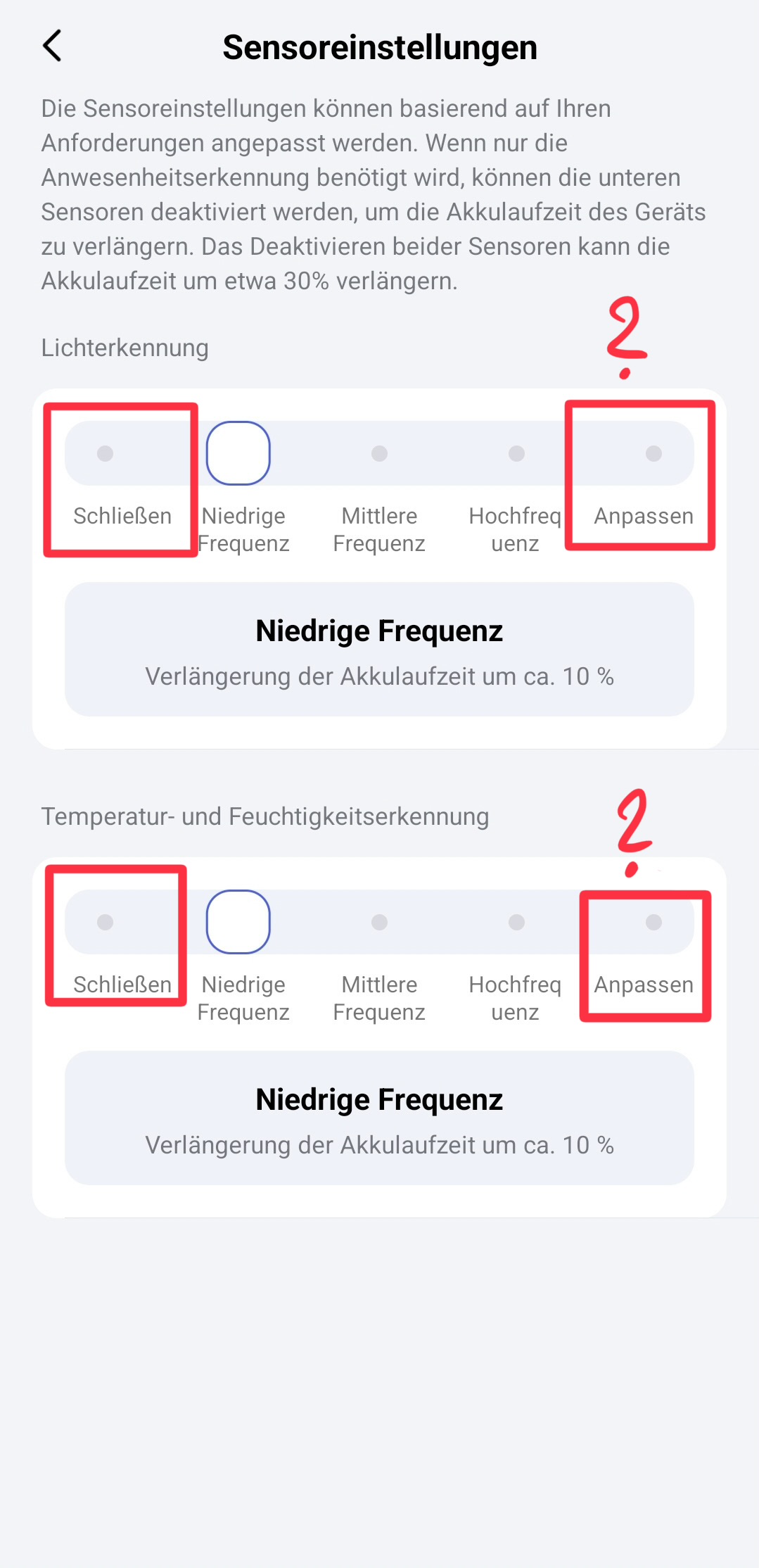Tap Niedrige Frequenz handle under Temperatur- und Feuchtigkeitserkennung
759x1568 pixels.
[x=238, y=922]
